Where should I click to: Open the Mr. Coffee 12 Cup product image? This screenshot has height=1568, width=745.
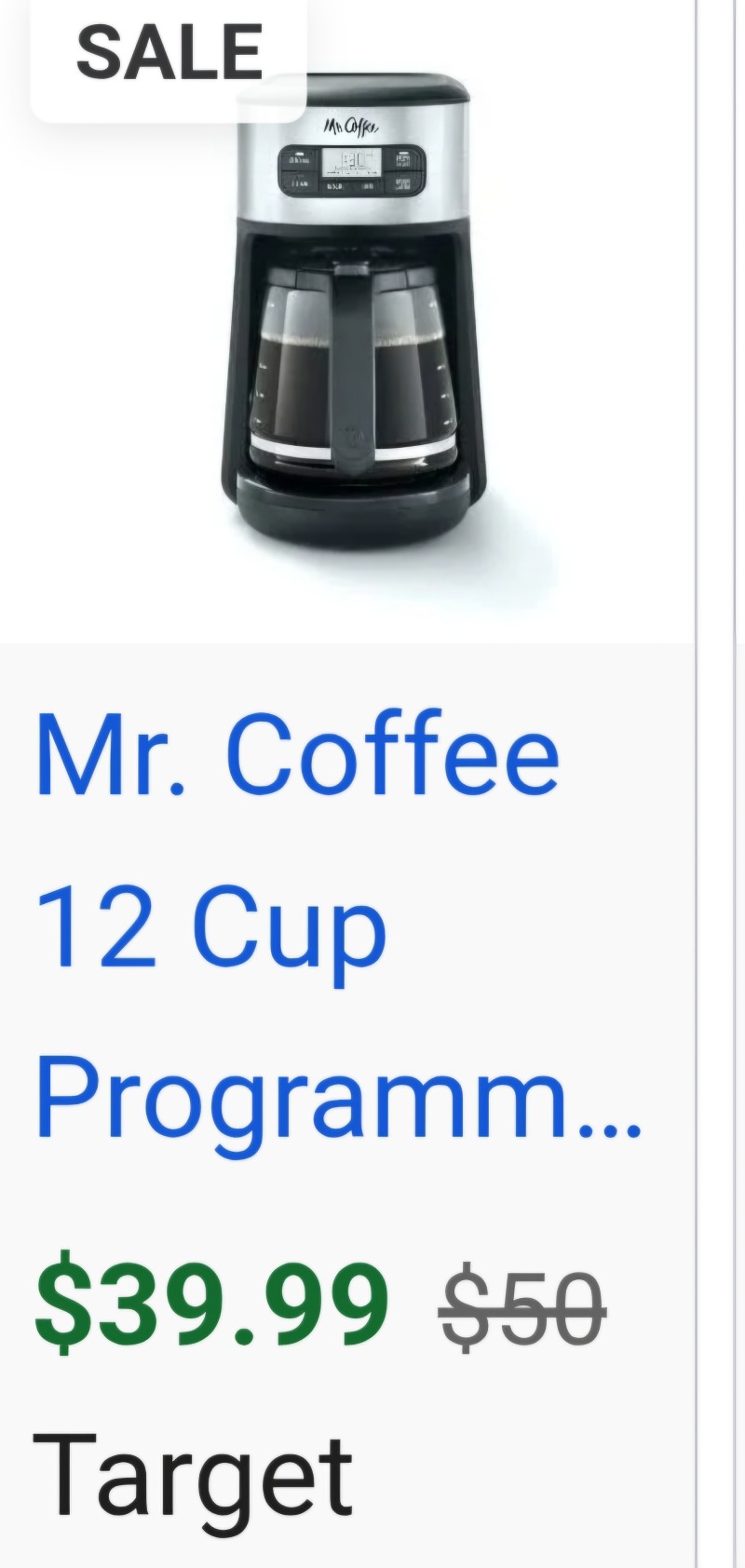click(354, 317)
